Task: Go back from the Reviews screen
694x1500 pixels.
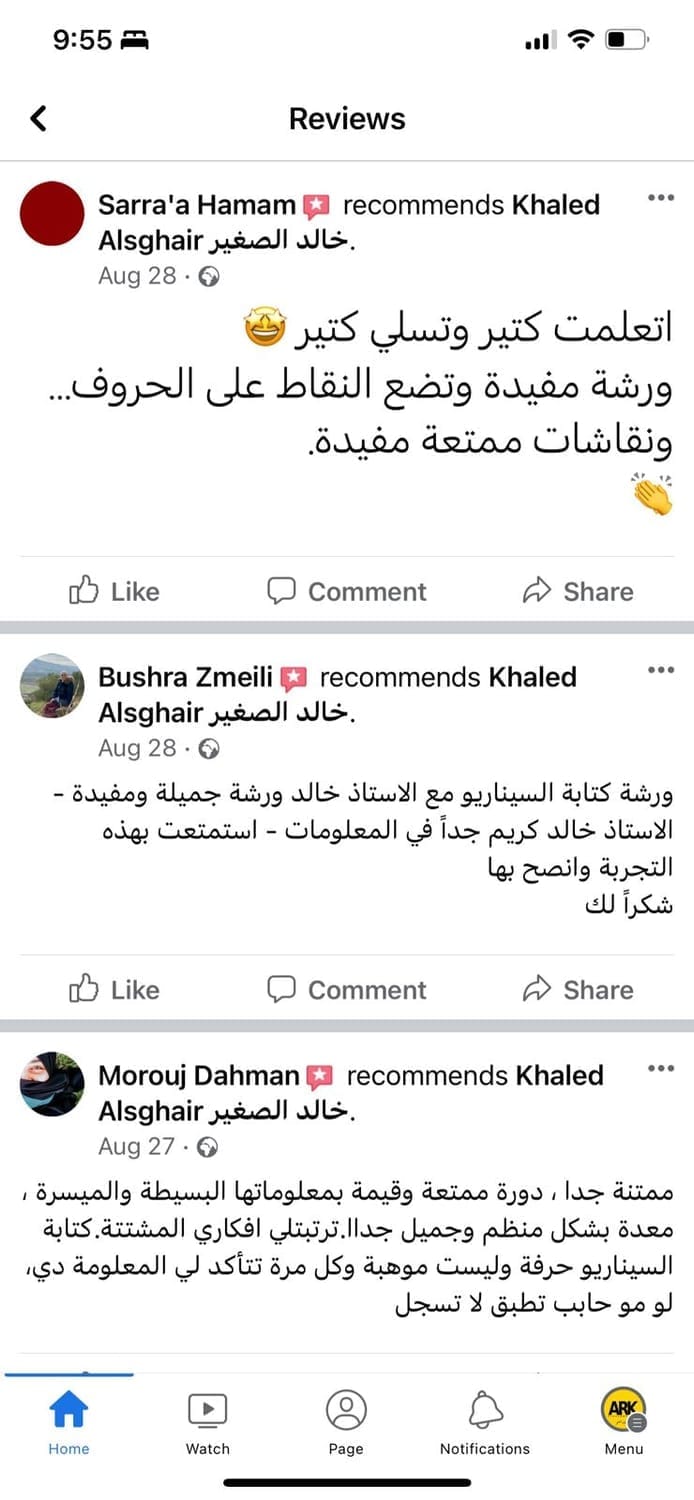Action: pos(38,119)
